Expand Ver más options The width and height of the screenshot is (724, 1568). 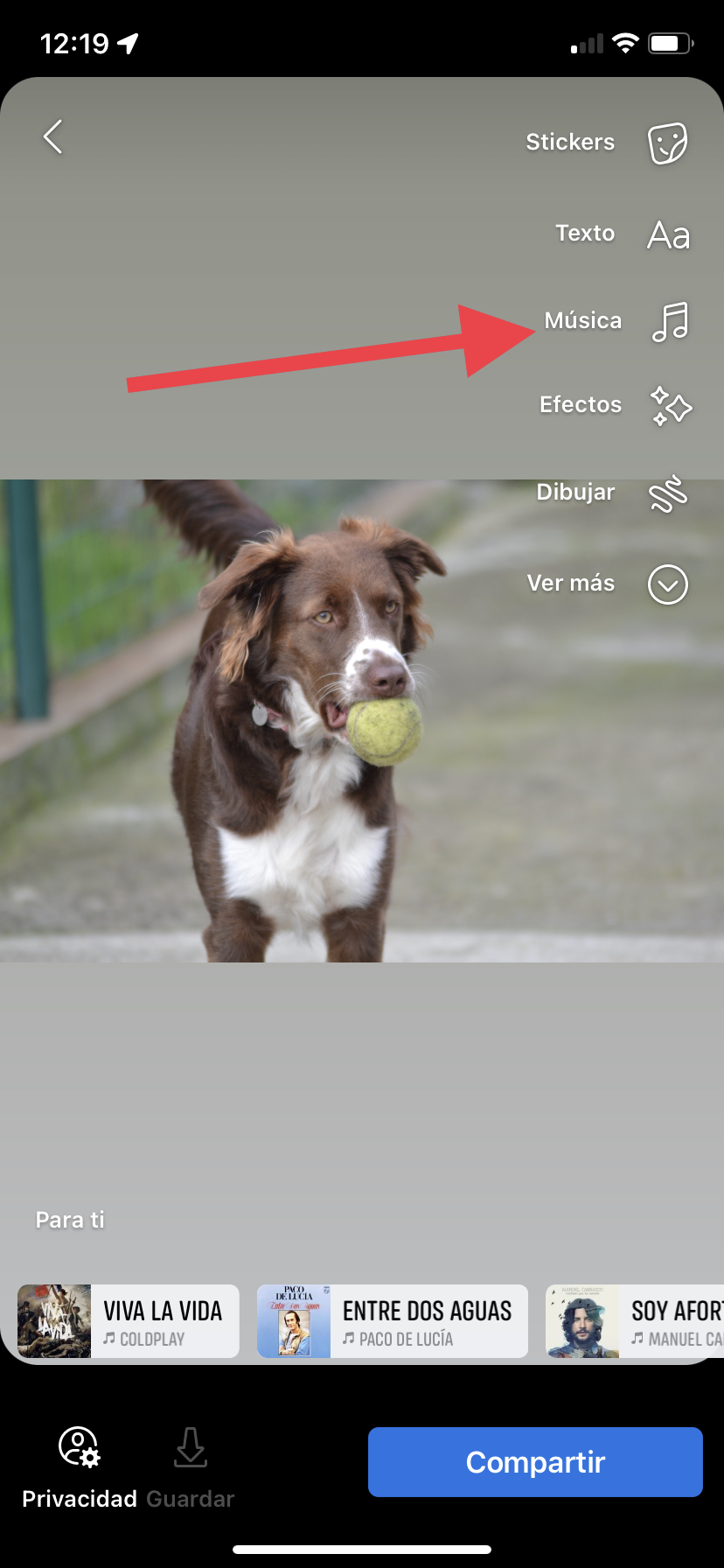click(667, 584)
